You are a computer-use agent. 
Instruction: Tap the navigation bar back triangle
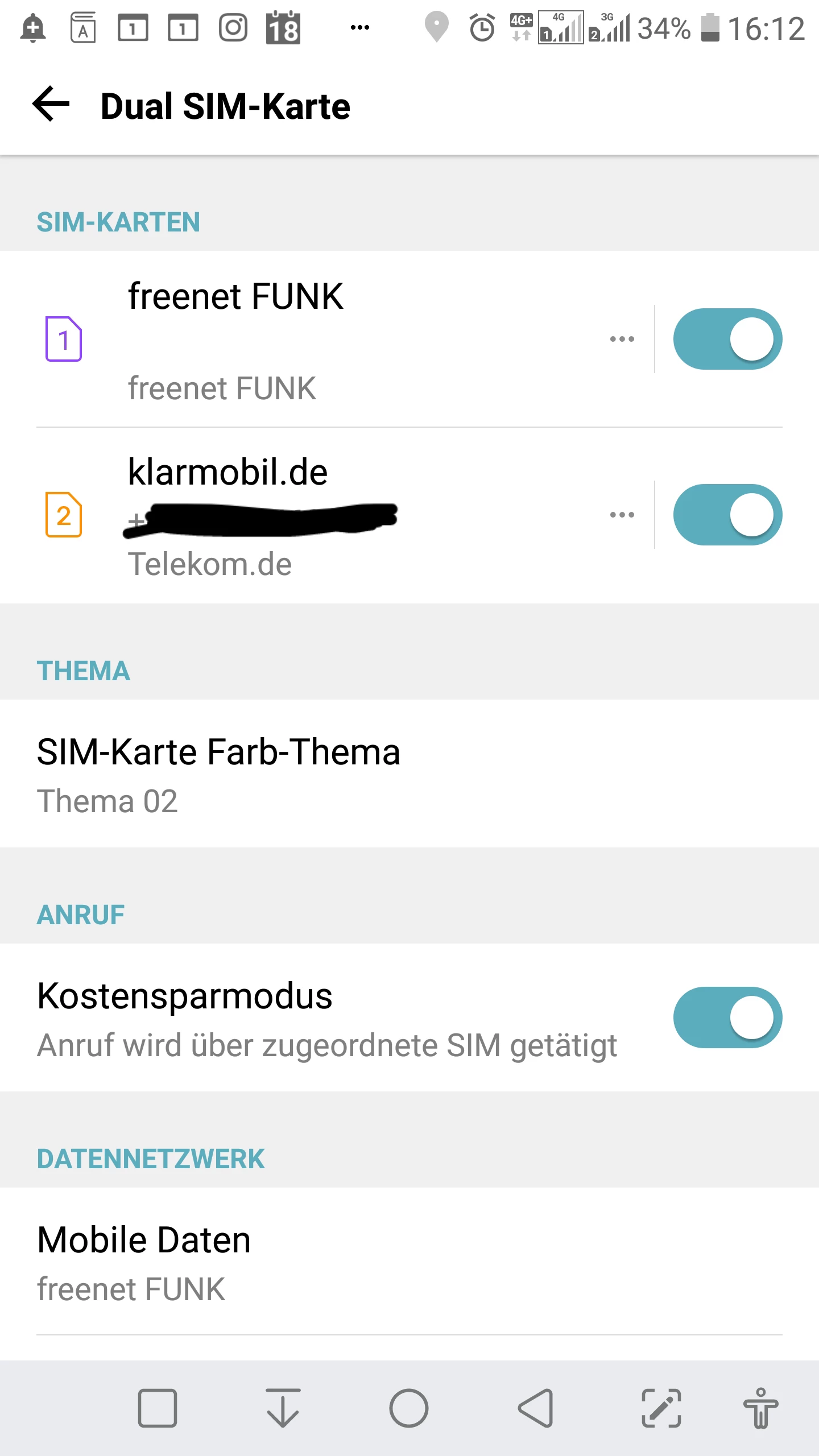pyautogui.click(x=535, y=1408)
